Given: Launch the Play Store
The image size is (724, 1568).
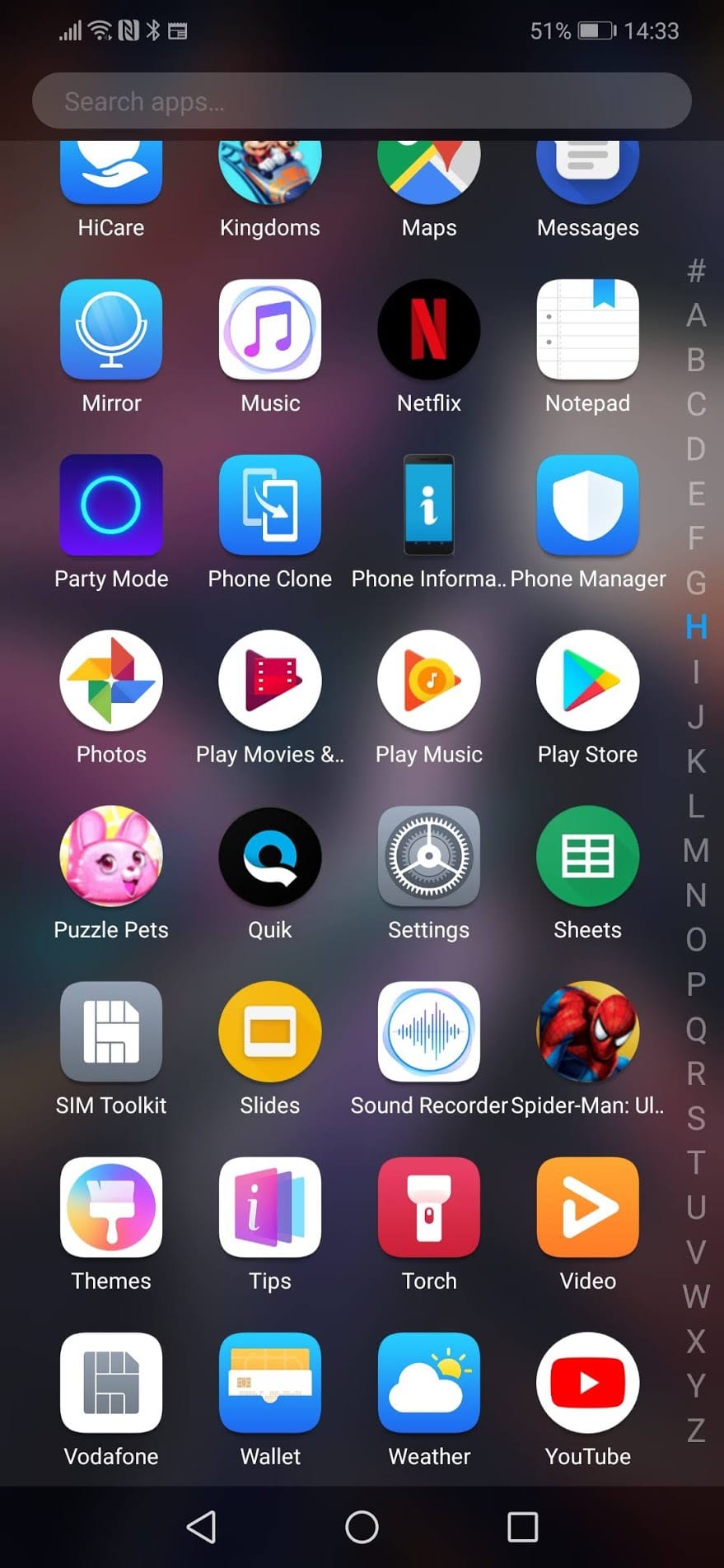Looking at the screenshot, I should coord(587,681).
